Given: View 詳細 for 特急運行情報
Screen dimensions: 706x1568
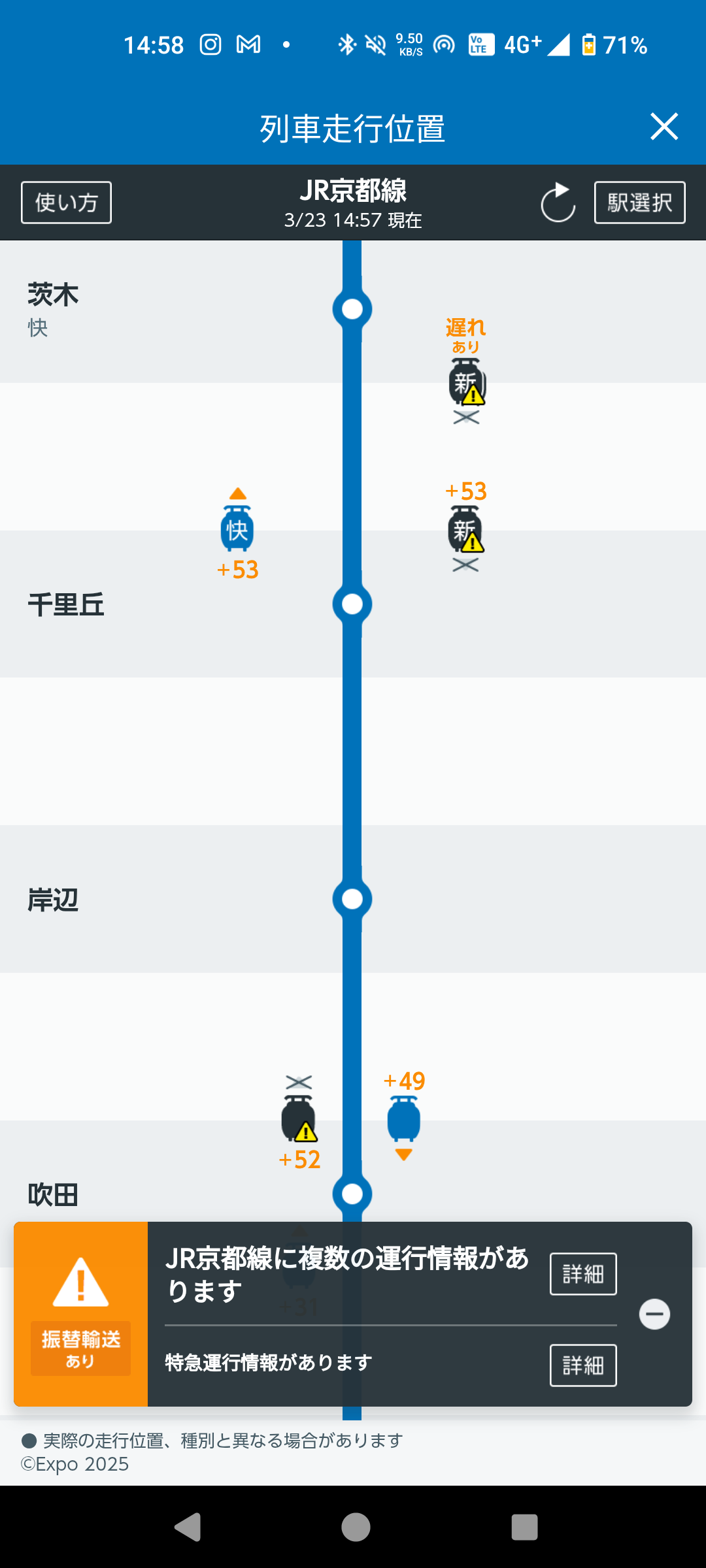Looking at the screenshot, I should 582,1365.
